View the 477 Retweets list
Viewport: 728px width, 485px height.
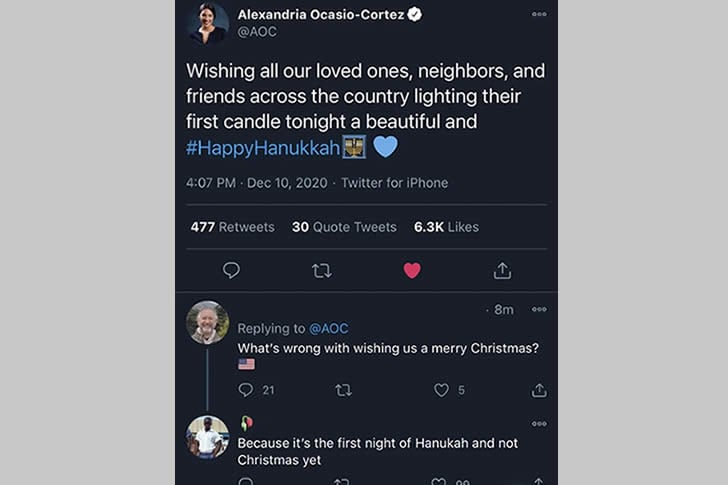232,227
